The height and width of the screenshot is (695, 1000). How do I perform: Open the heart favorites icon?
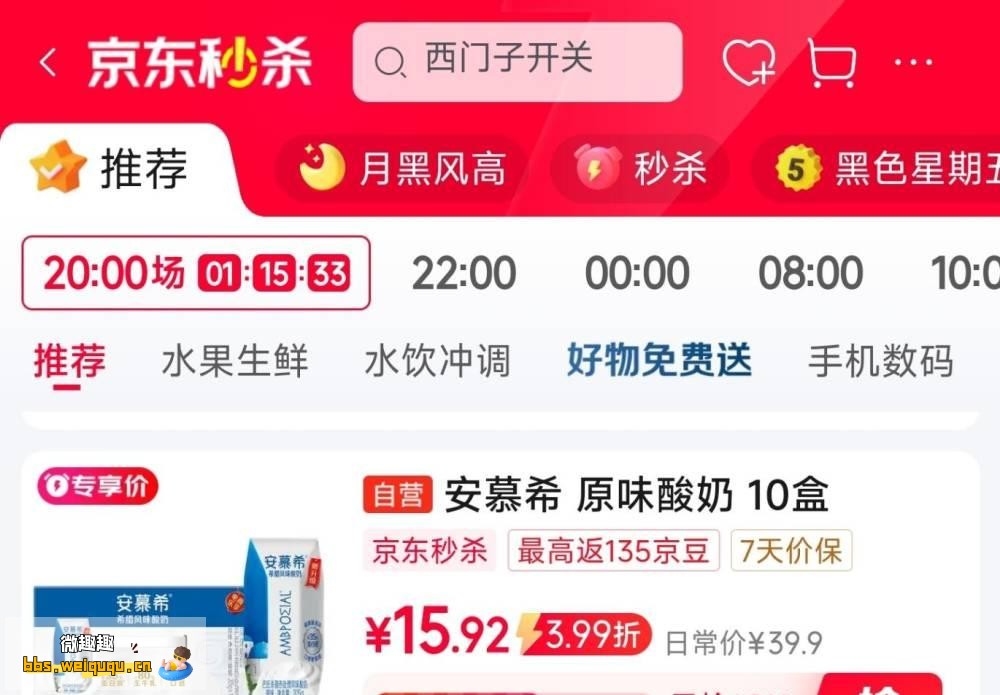tap(748, 63)
